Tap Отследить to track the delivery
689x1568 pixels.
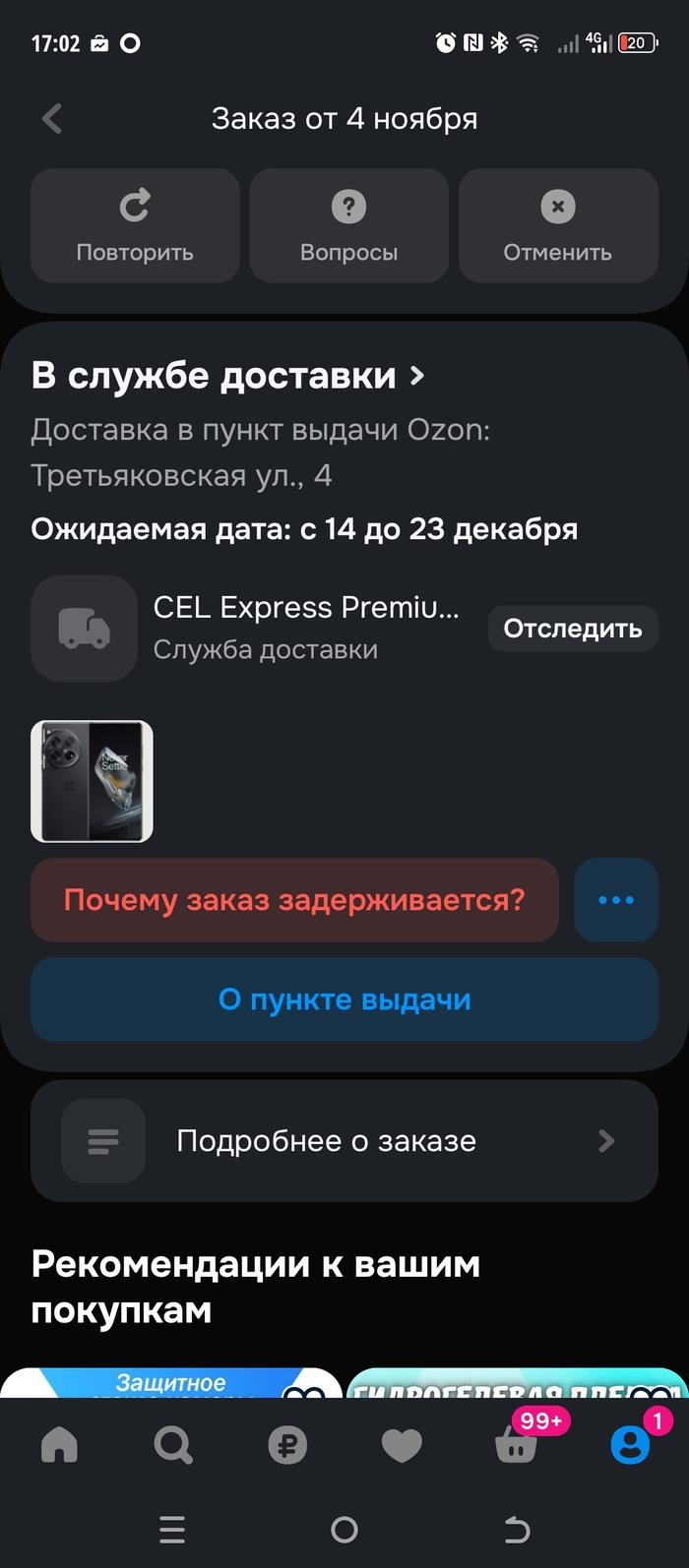[572, 629]
